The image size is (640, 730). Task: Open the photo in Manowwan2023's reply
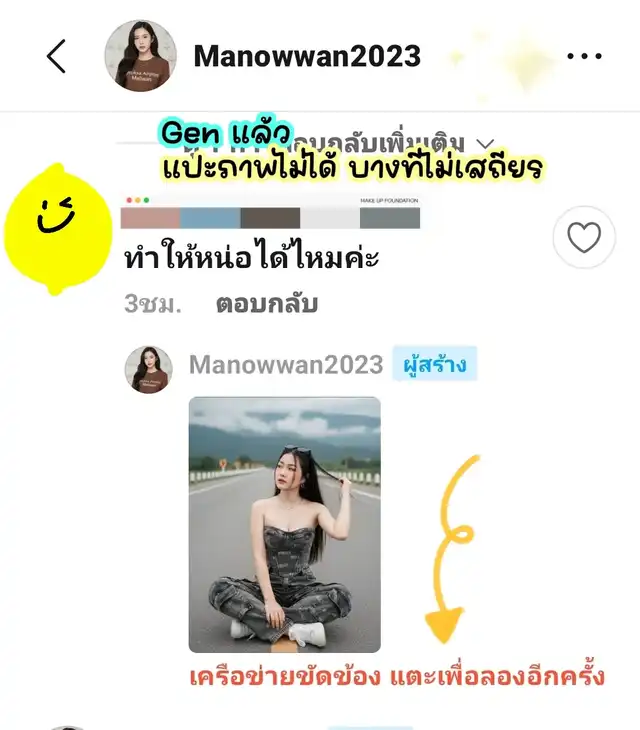(x=285, y=524)
